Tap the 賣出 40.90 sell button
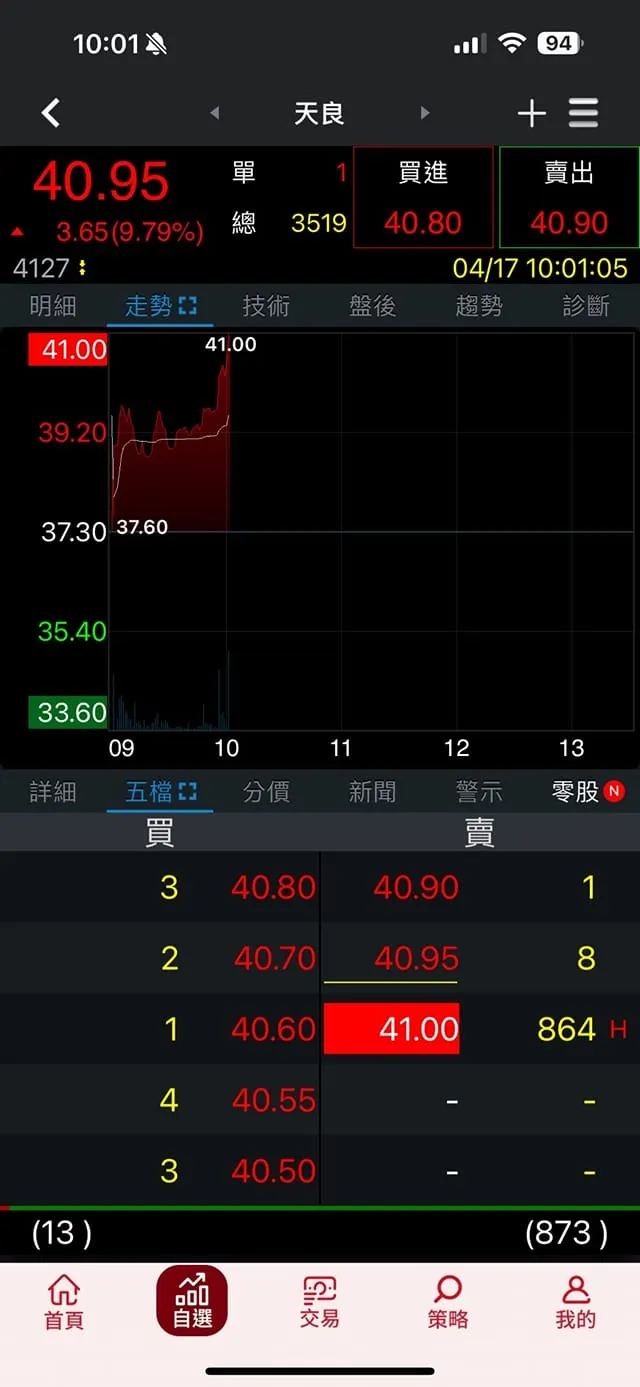Viewport: 640px width, 1387px height. [x=569, y=197]
